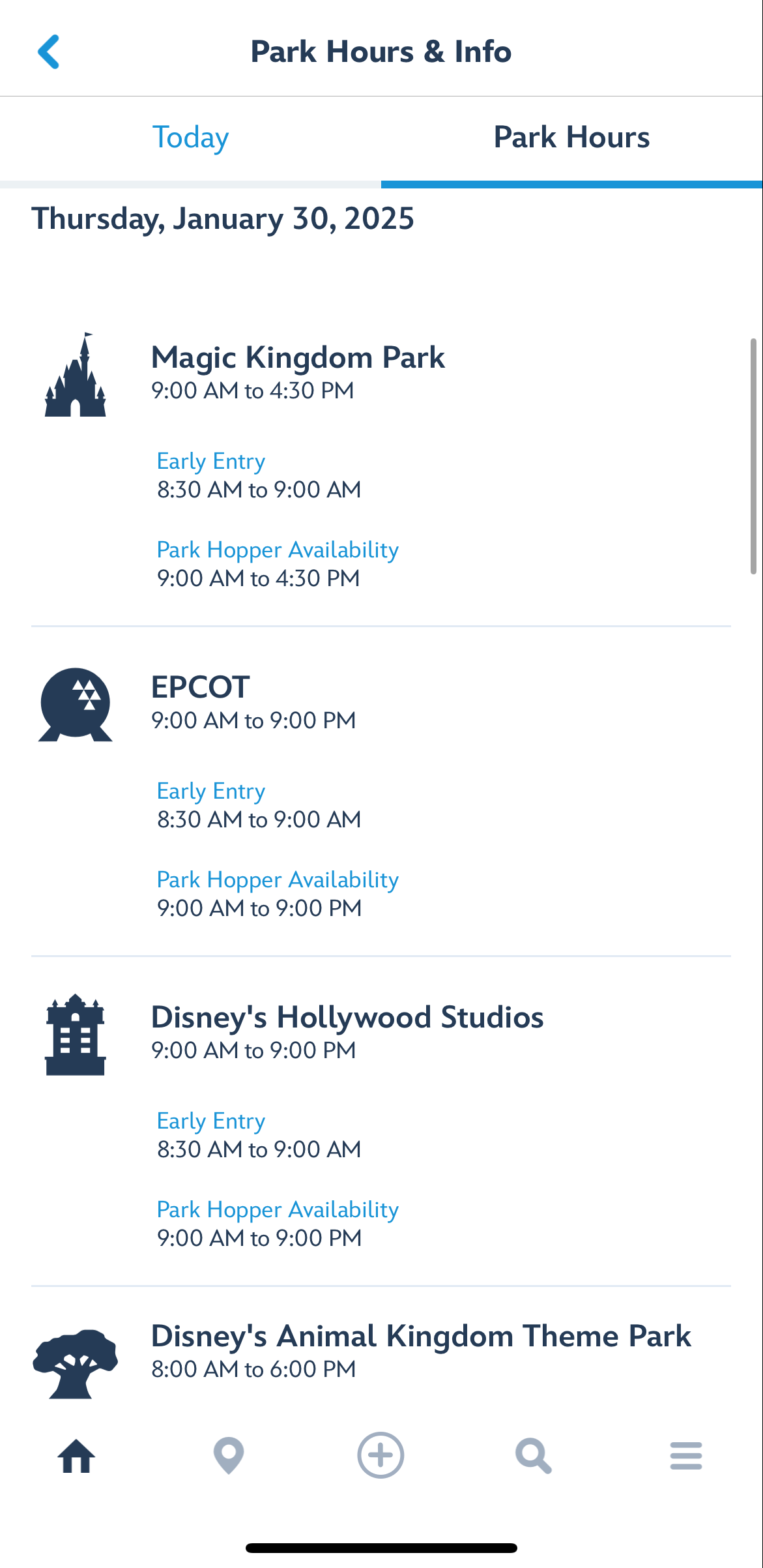The width and height of the screenshot is (763, 1568).
Task: Tap the plus button in bottom bar
Action: pyautogui.click(x=381, y=1456)
